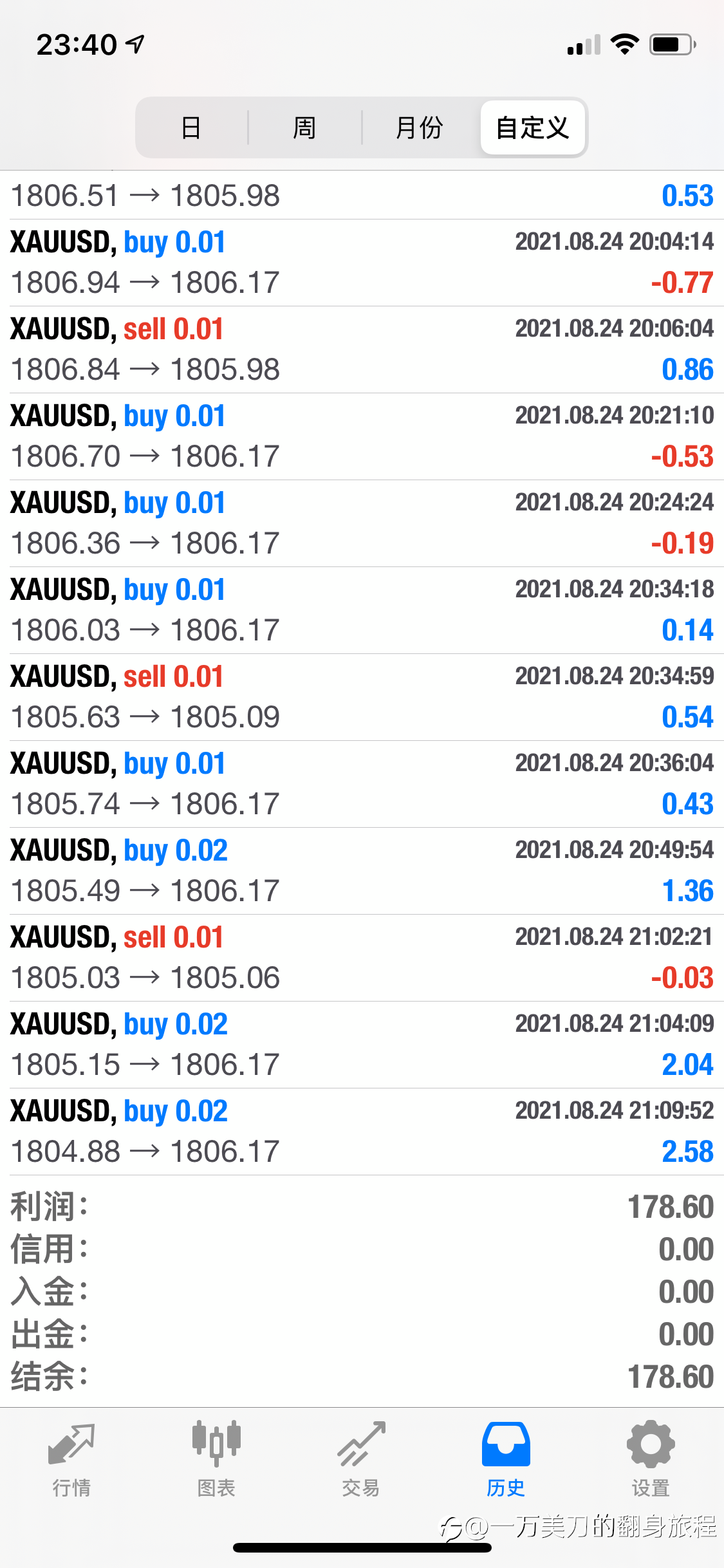Viewport: 724px width, 1568px height.
Task: Expand the XAUUSD trade at 20:21:10
Action: coord(362,436)
